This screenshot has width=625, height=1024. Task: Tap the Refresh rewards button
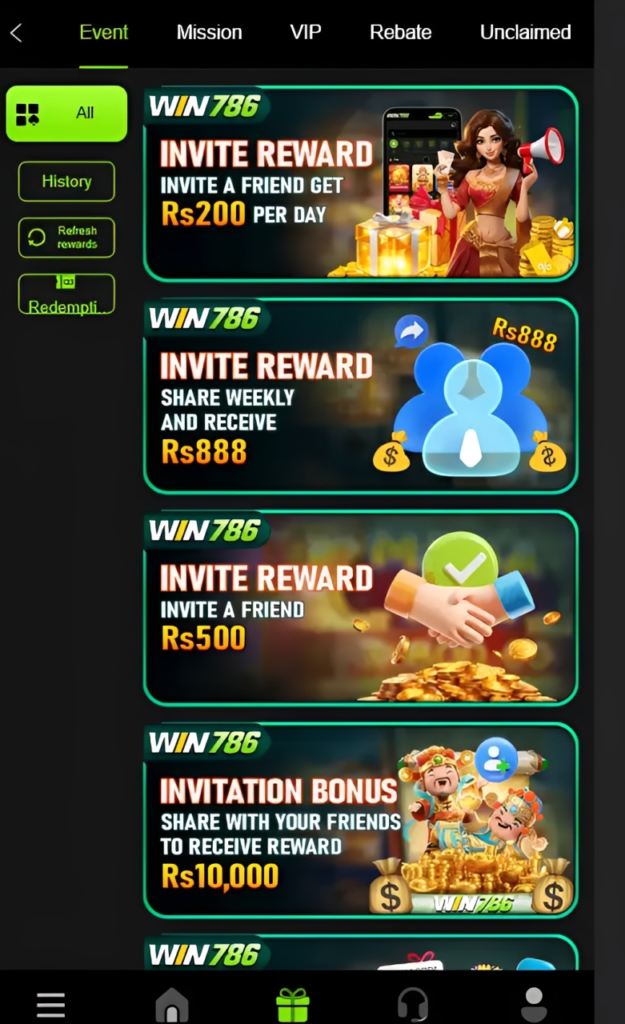(x=66, y=237)
